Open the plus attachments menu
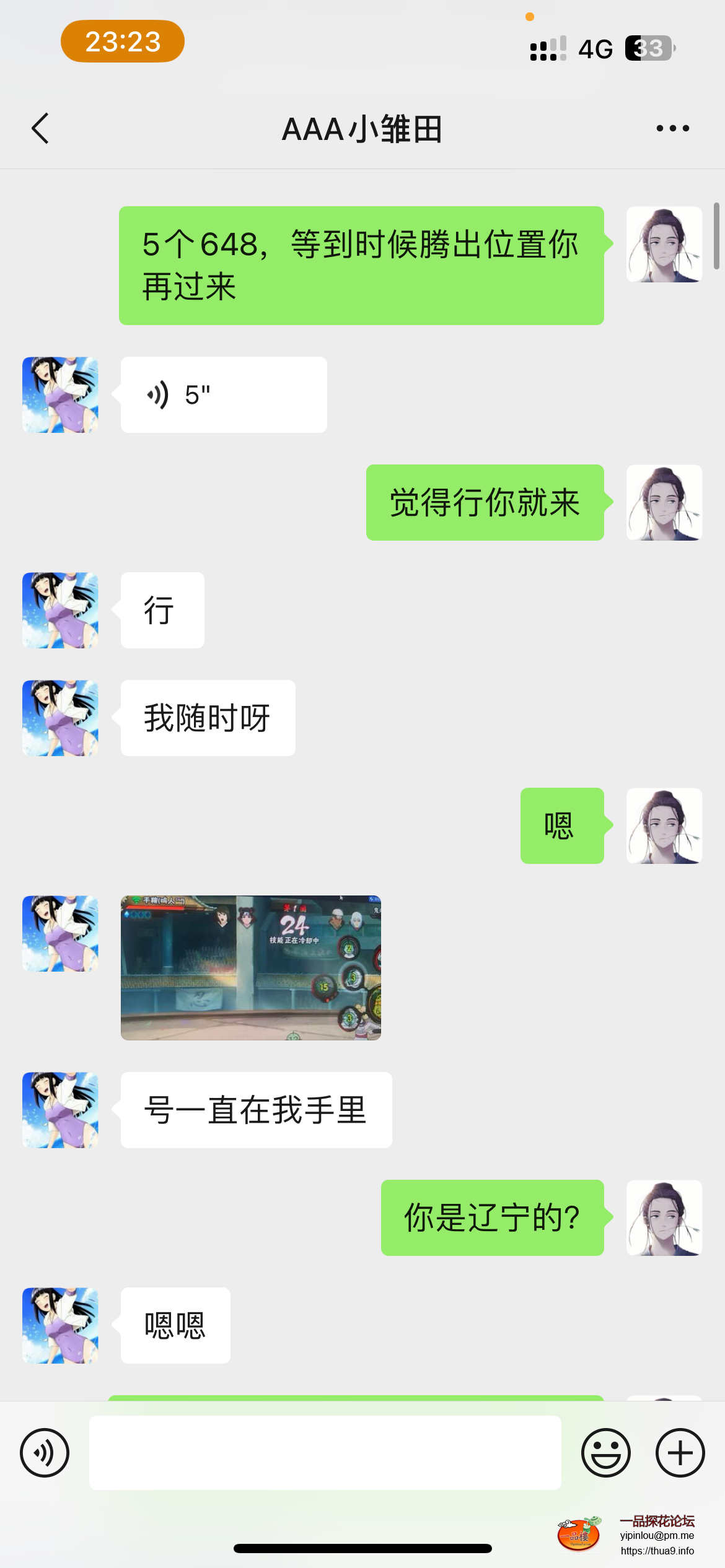Viewport: 725px width, 1568px height. point(680,1453)
